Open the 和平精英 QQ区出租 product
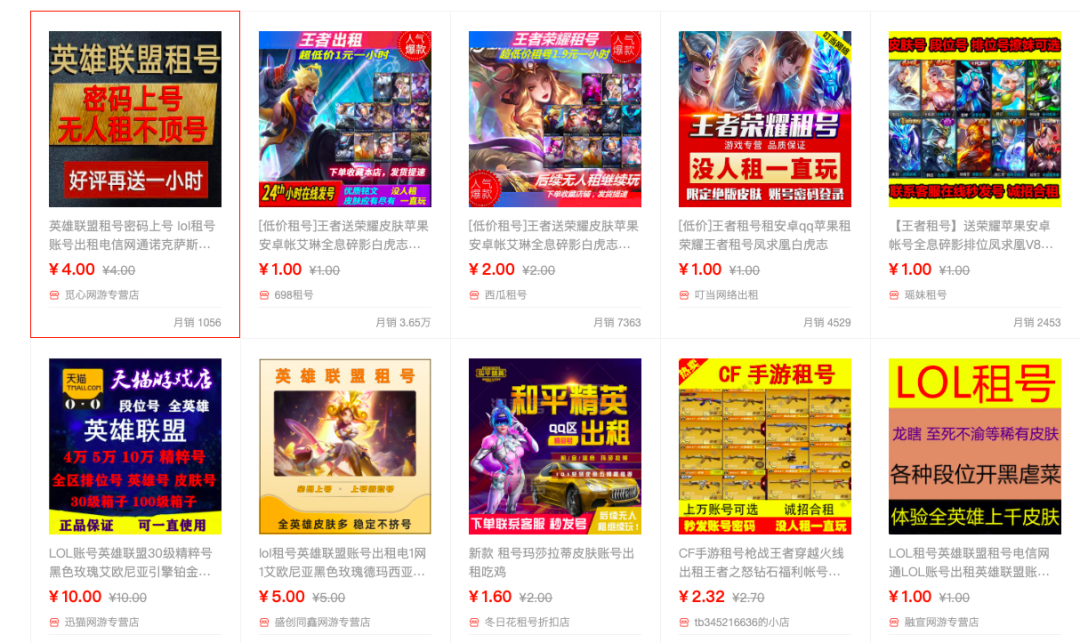The width and height of the screenshot is (1080, 643). (x=555, y=446)
